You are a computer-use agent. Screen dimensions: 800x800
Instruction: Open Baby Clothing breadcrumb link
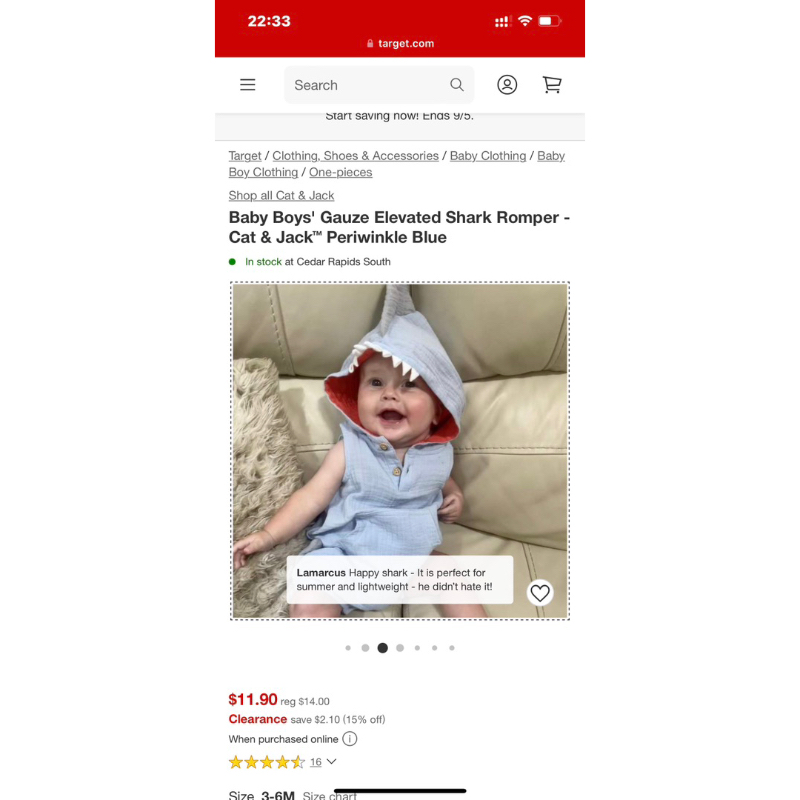488,156
